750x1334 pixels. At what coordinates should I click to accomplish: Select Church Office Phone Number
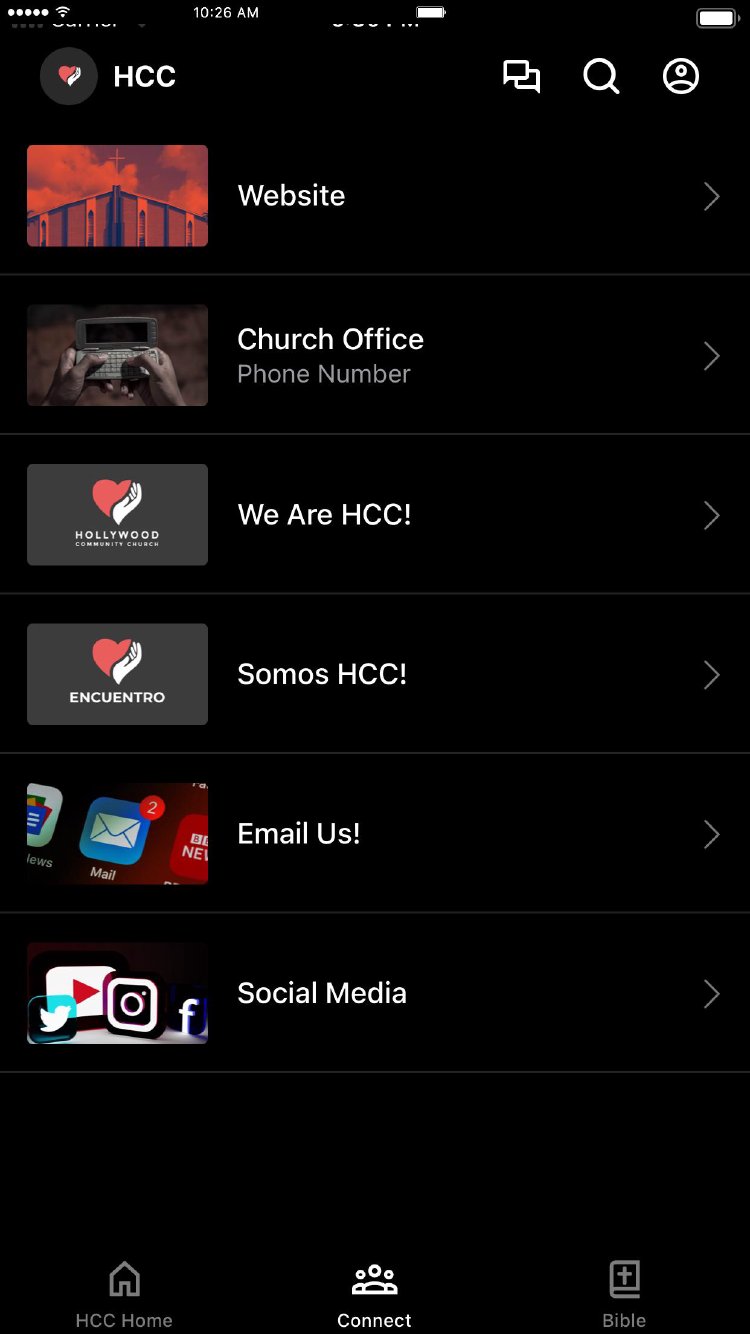pos(375,355)
